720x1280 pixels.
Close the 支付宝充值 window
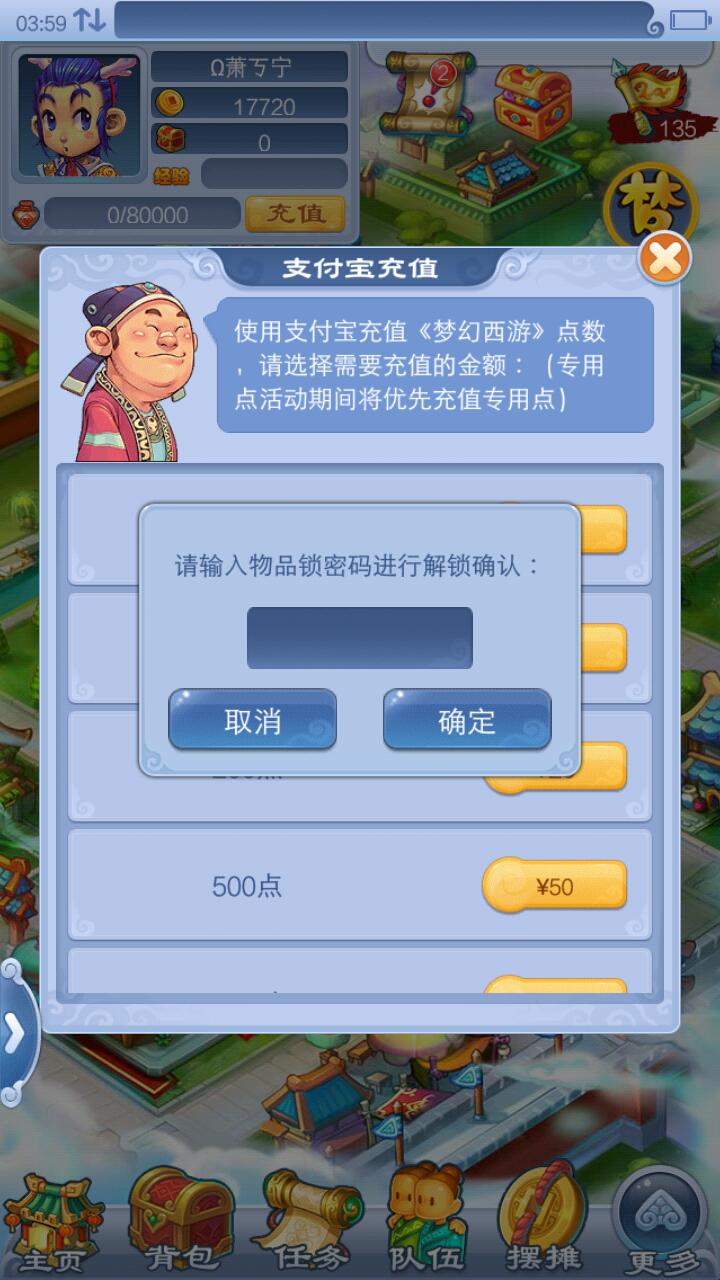(x=664, y=261)
